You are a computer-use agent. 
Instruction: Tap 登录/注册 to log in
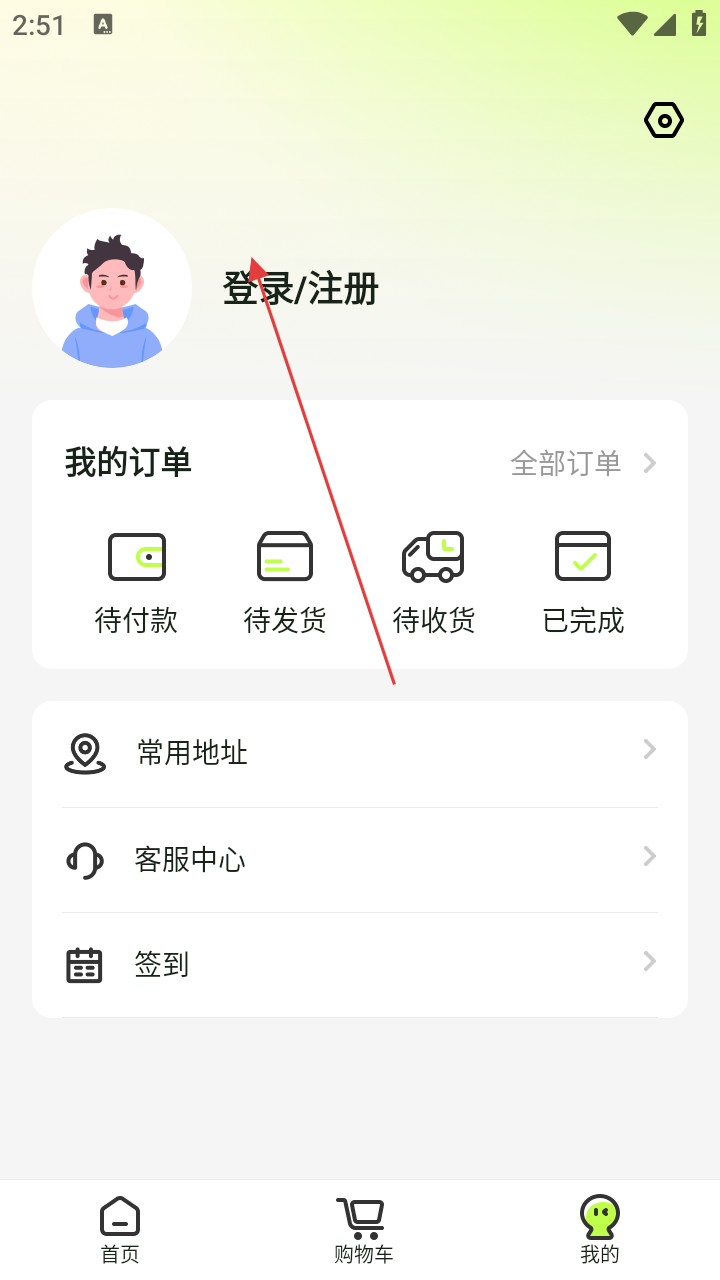(x=301, y=289)
